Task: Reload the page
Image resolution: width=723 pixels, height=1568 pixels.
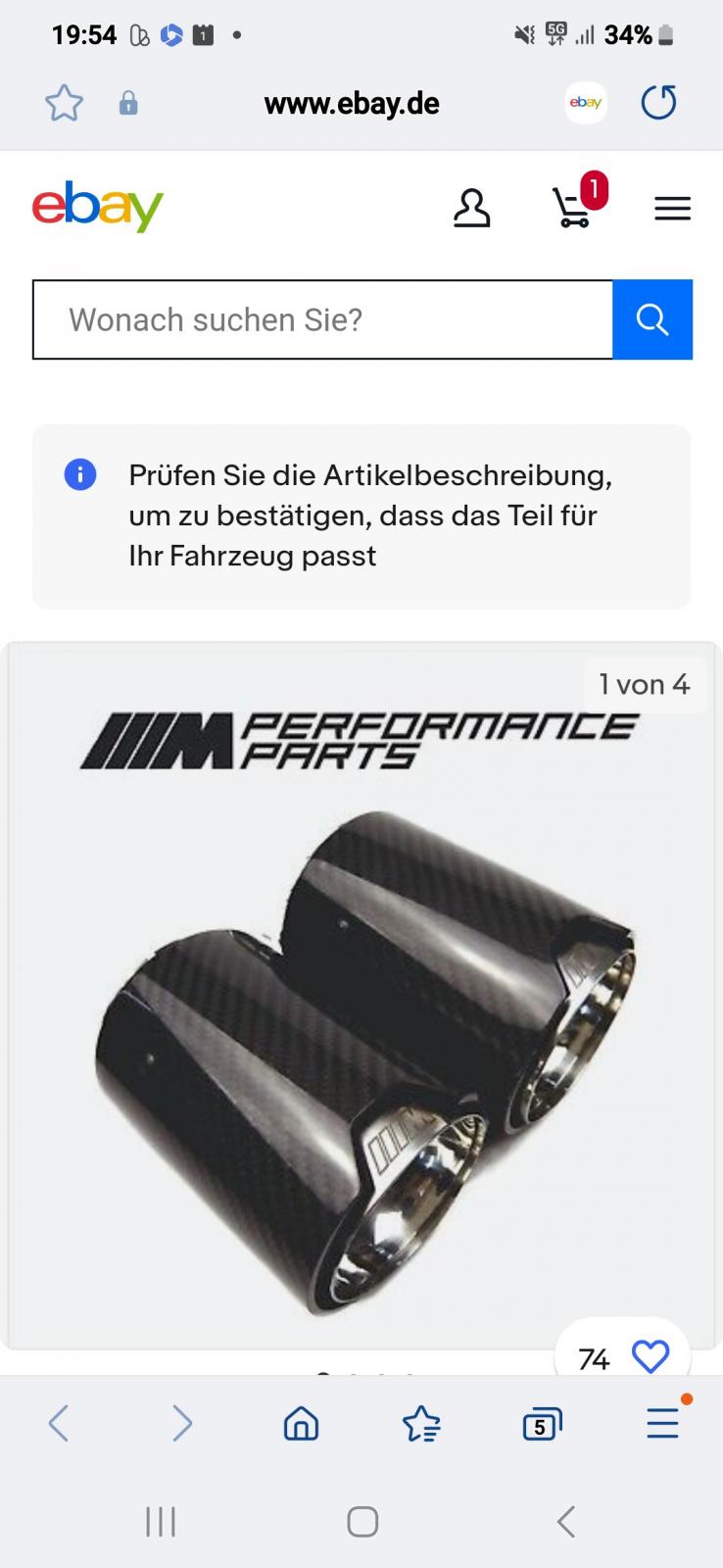Action: (x=658, y=103)
